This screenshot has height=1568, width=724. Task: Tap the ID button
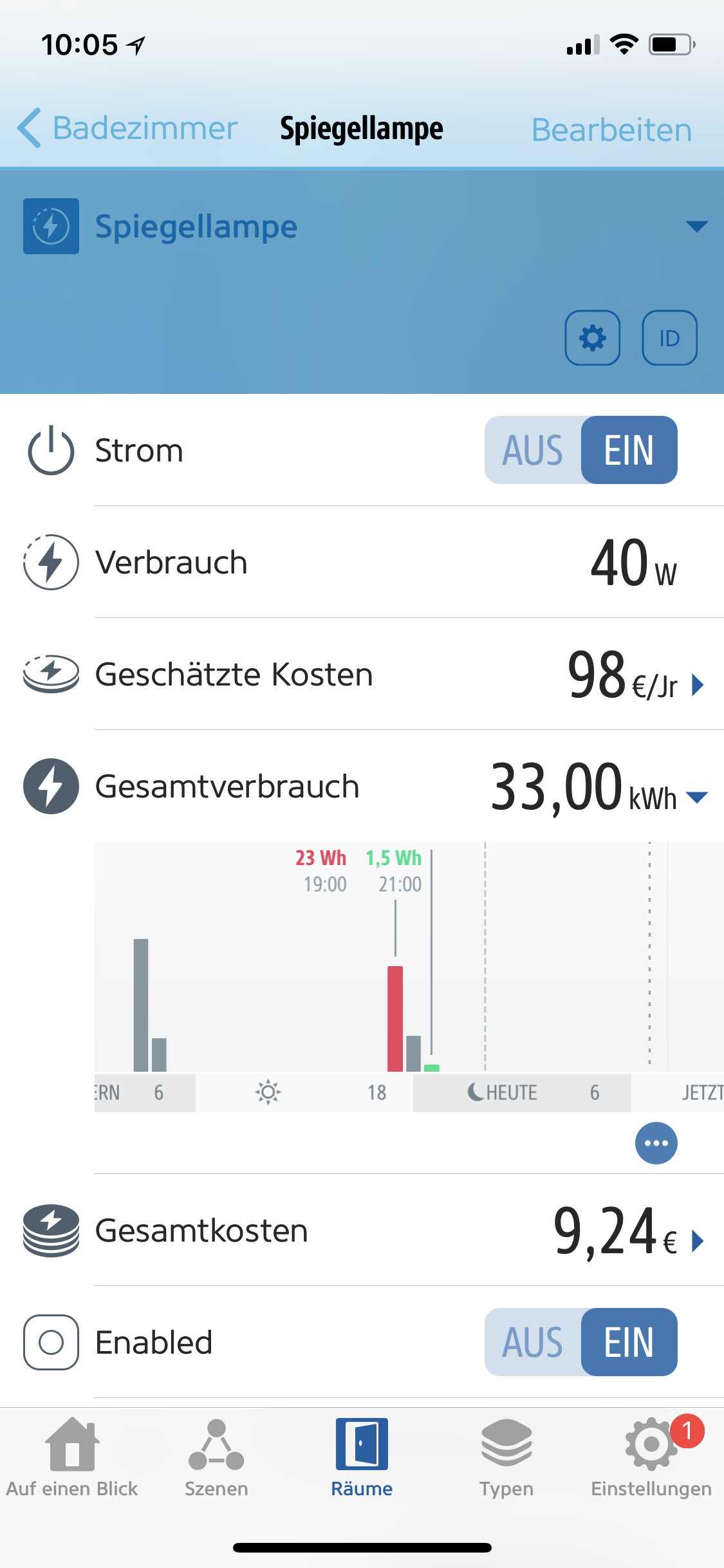coord(669,338)
